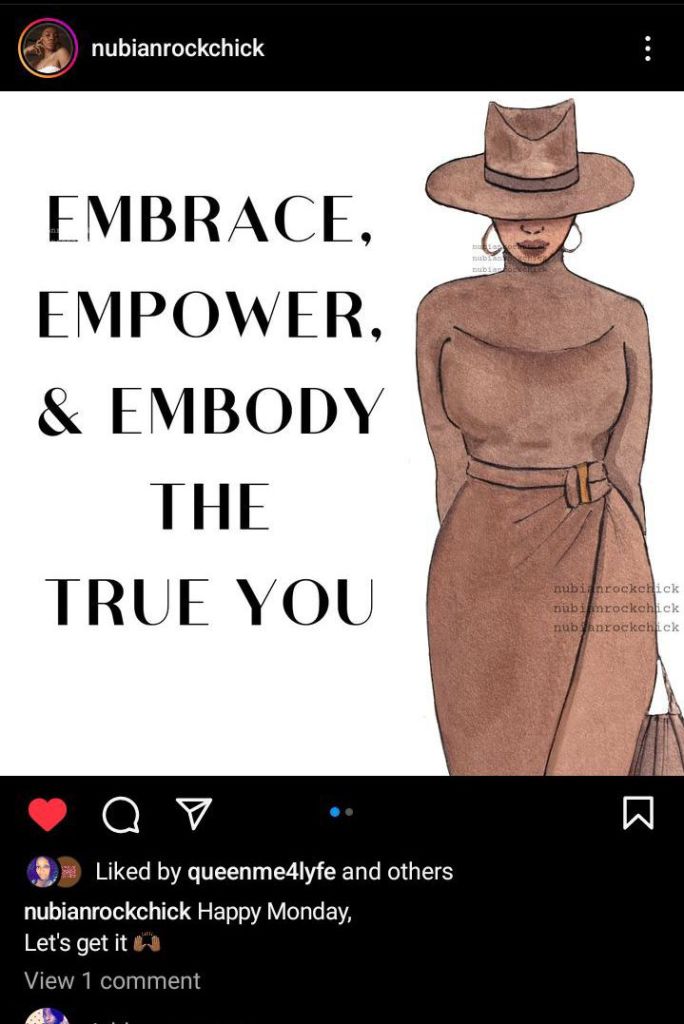Open queenme4lyfe's profile from likes
This screenshot has height=1024, width=684.
(261, 872)
